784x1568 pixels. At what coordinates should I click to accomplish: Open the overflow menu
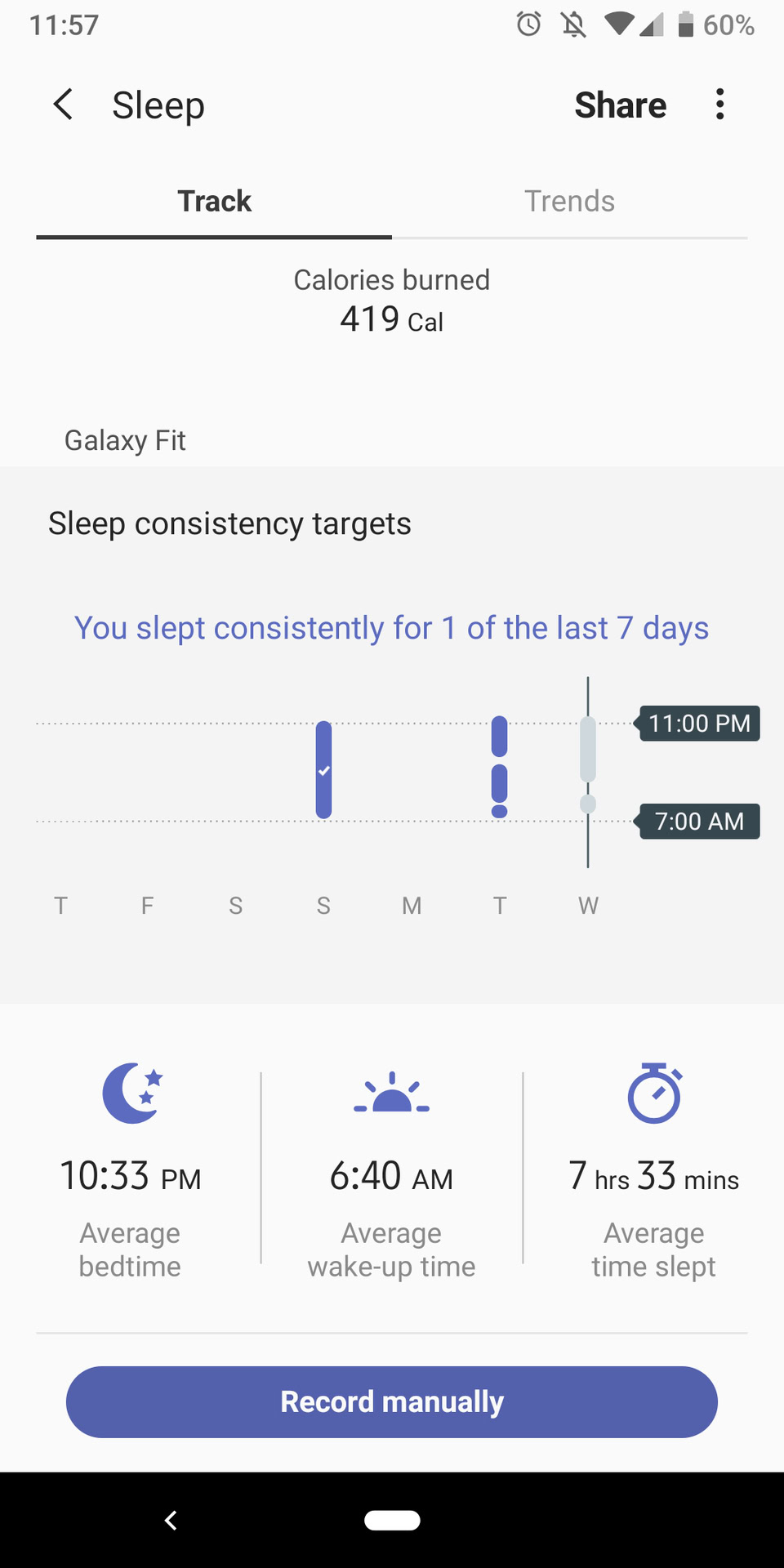click(x=719, y=105)
